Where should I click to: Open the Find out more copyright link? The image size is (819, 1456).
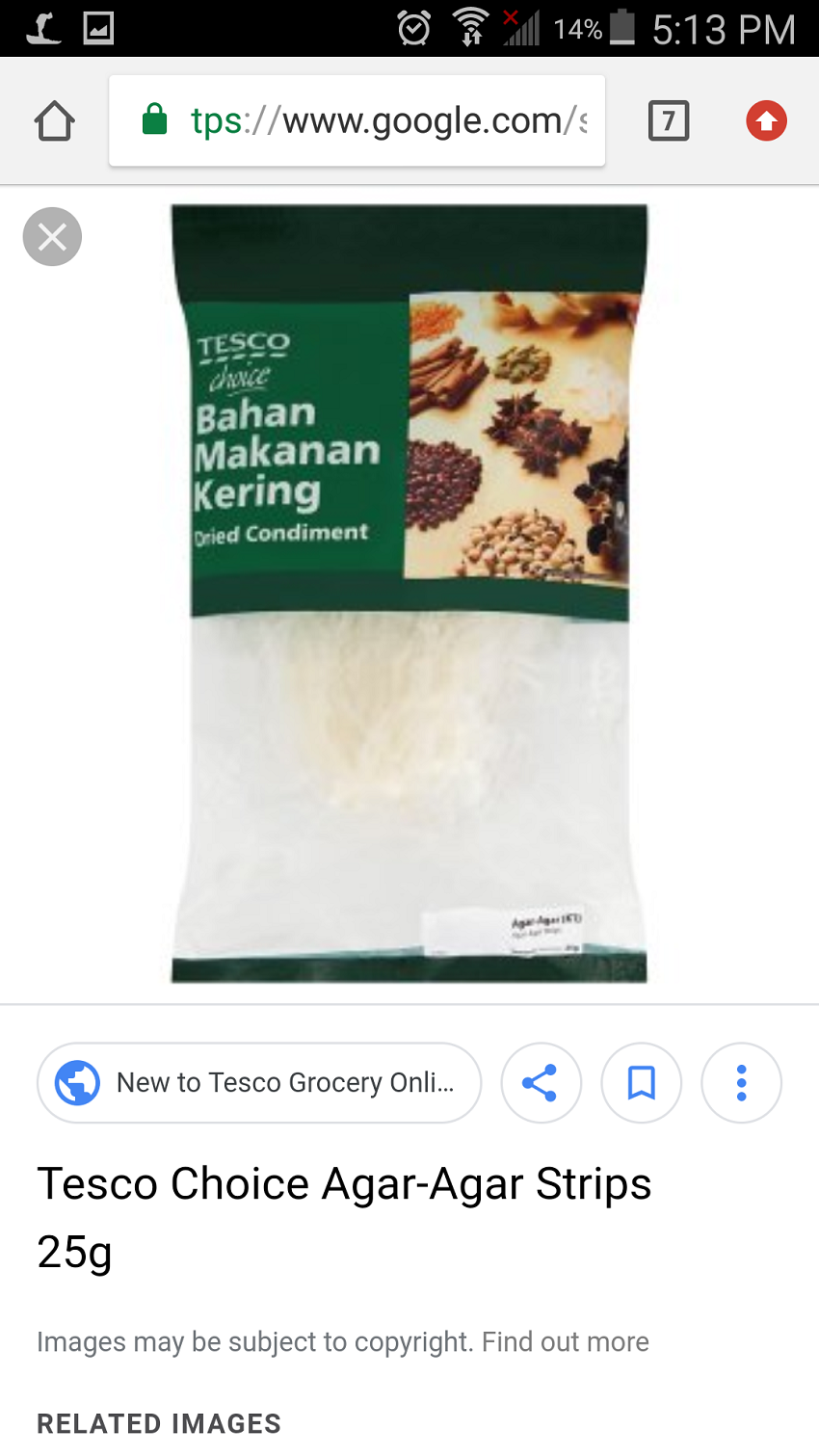(565, 1341)
